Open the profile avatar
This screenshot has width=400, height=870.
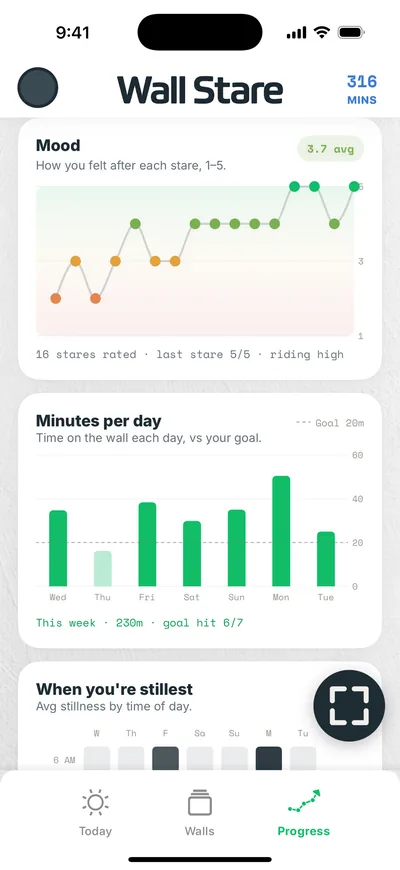(x=38, y=88)
